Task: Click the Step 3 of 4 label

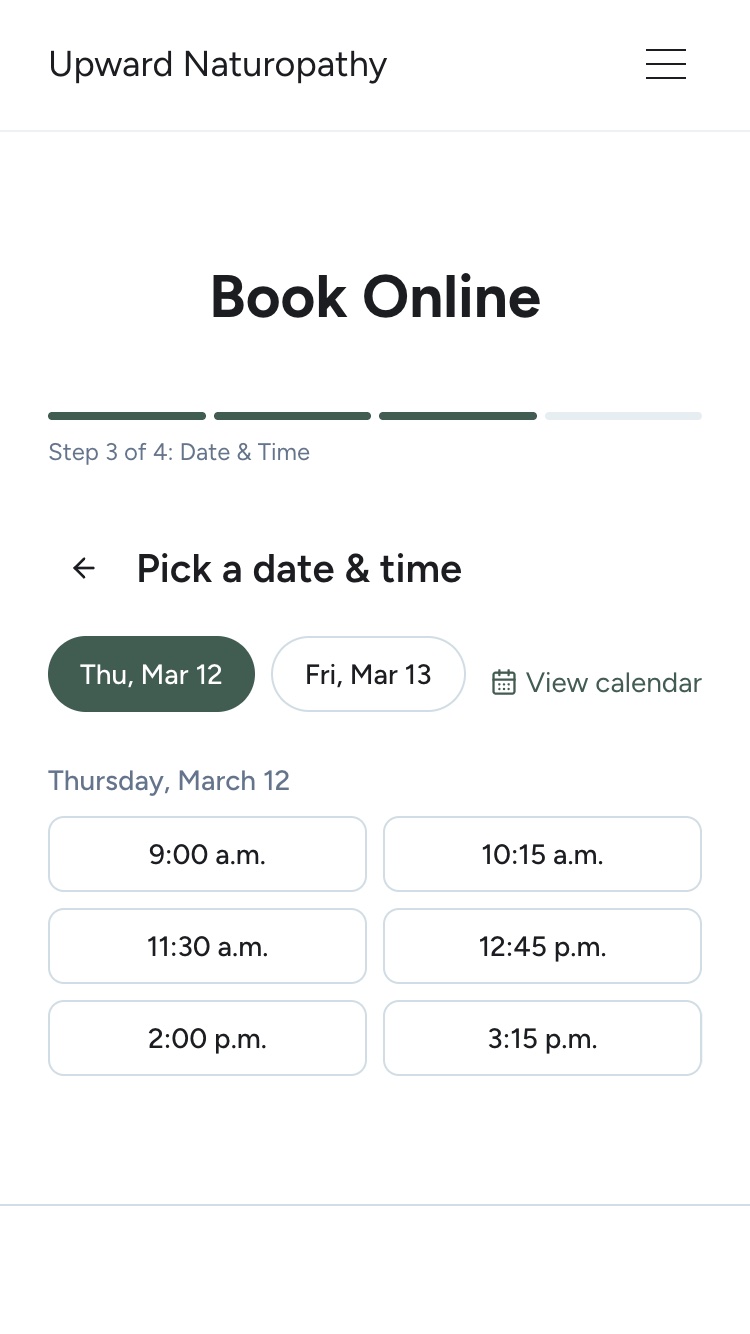Action: pyautogui.click(x=179, y=452)
